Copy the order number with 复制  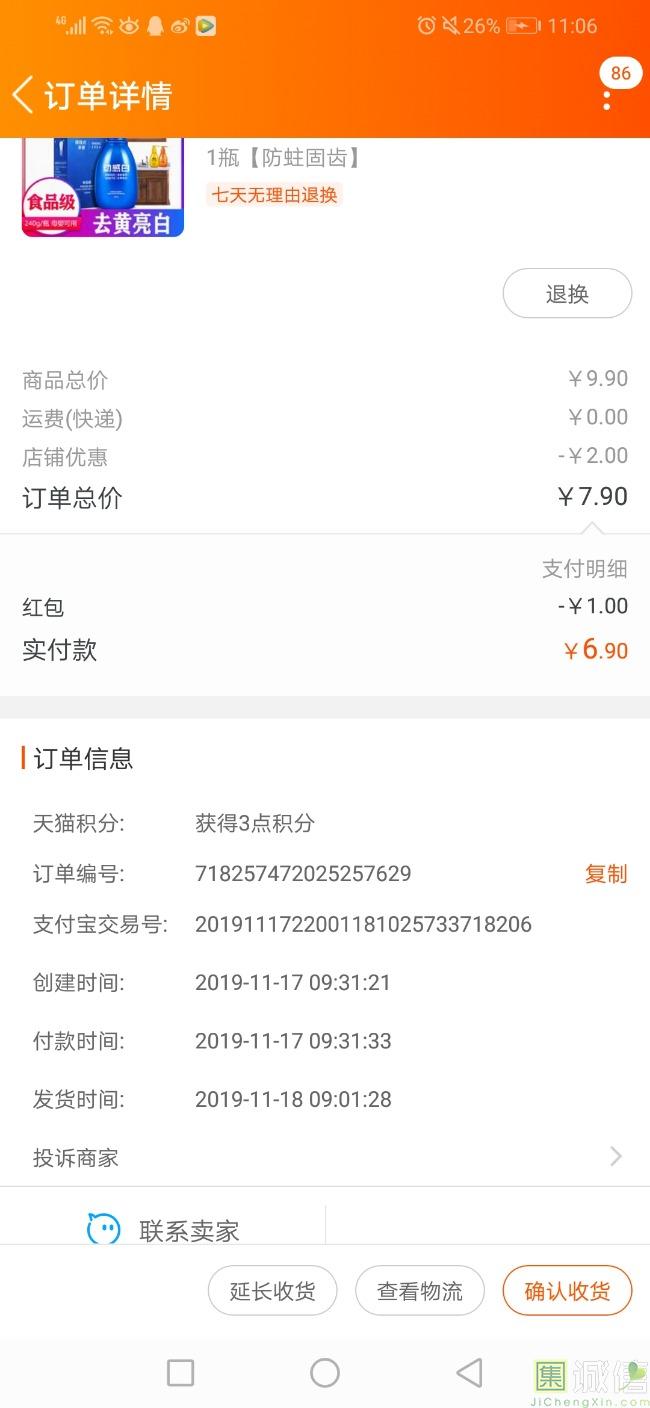tap(606, 874)
